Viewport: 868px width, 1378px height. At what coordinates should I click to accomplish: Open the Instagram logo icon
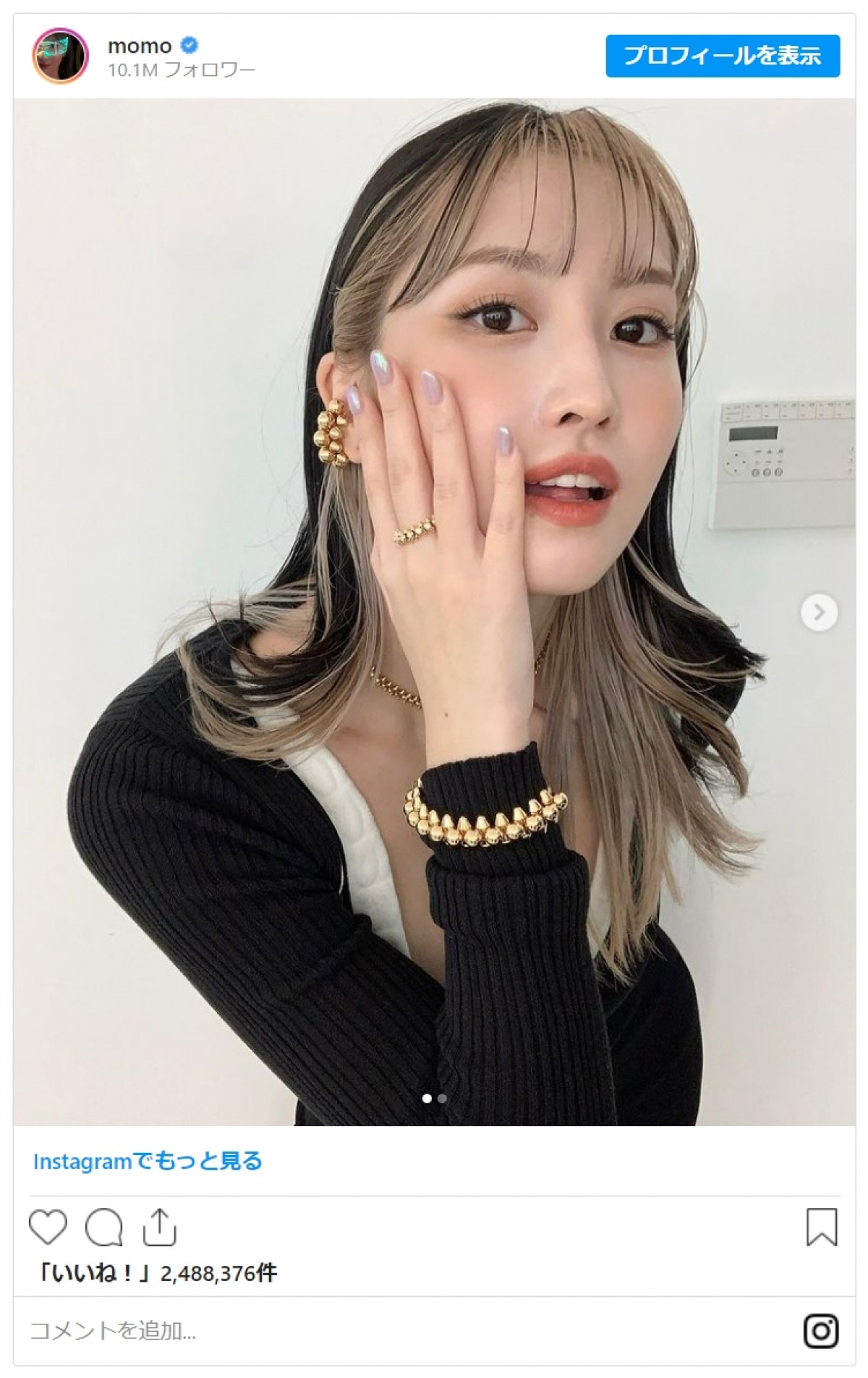pyautogui.click(x=821, y=1331)
